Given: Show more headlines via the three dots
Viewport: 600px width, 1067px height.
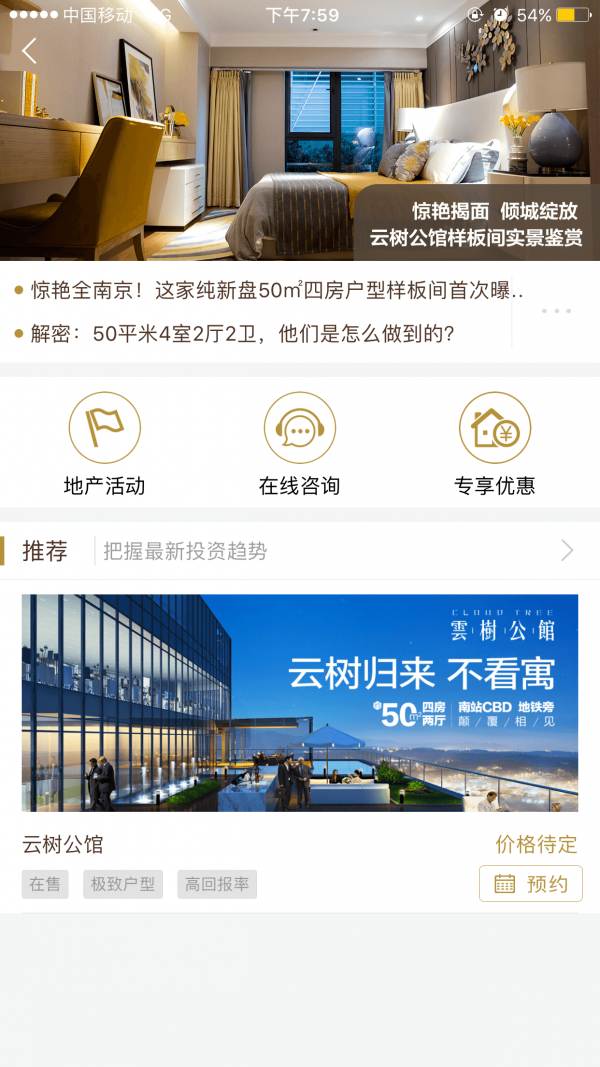Looking at the screenshot, I should (x=555, y=311).
